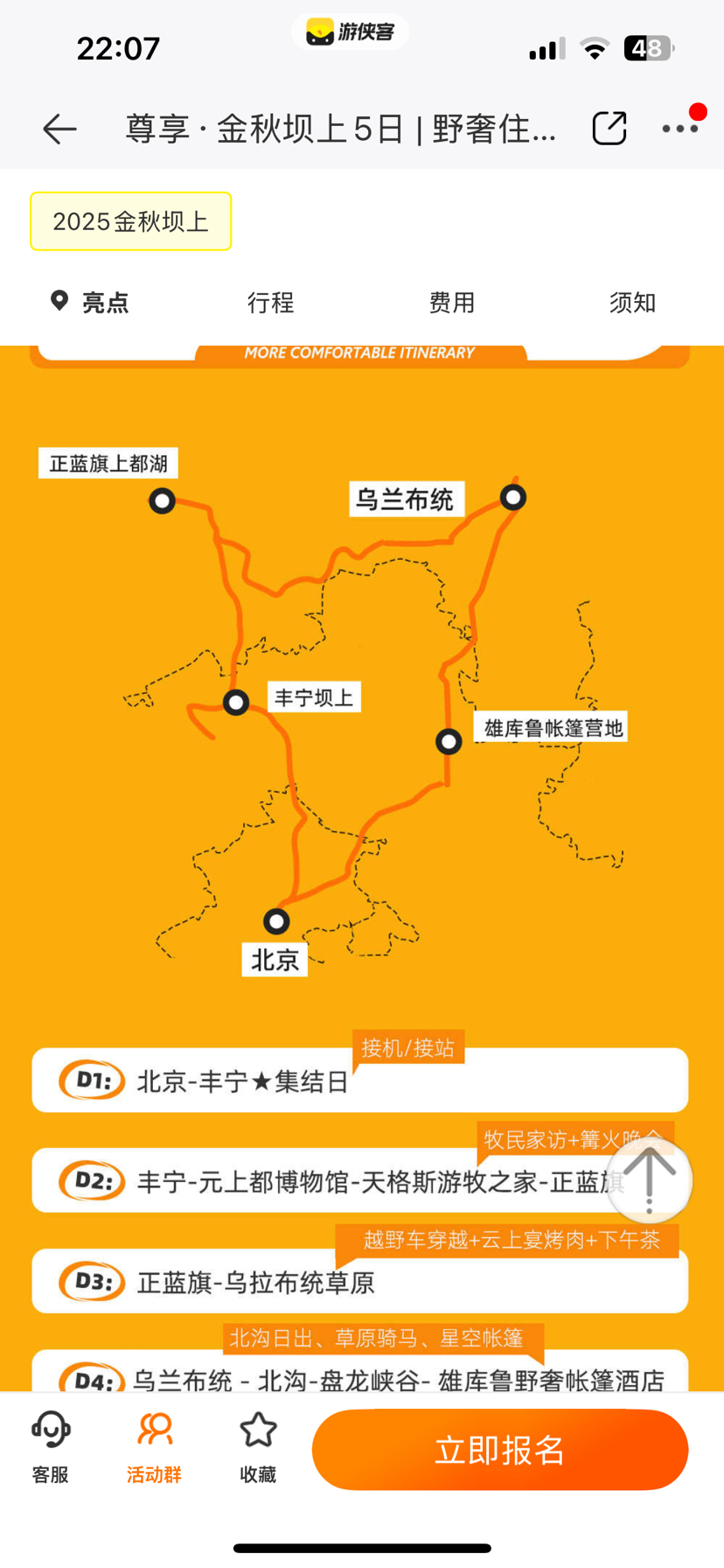Select the 2025金秋坝上 chip

pyautogui.click(x=131, y=221)
